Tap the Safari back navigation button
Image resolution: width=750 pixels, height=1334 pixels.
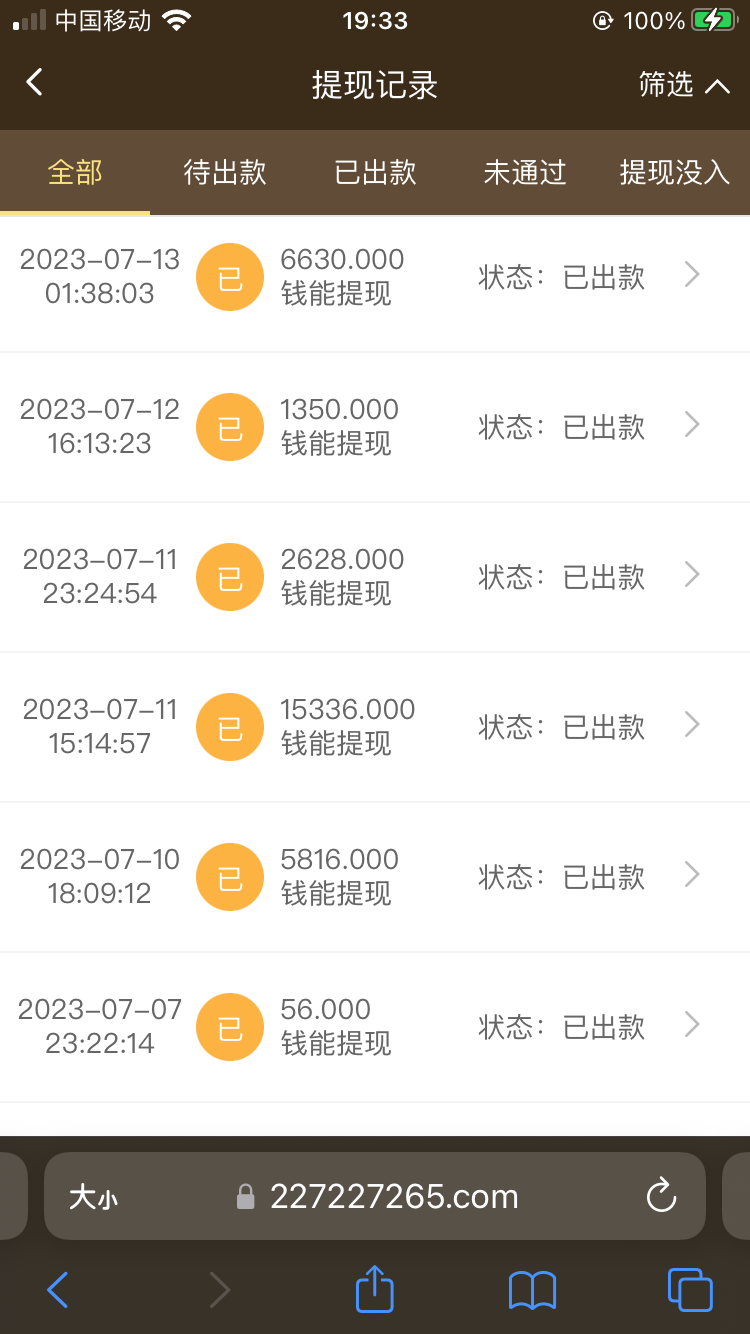(57, 1290)
